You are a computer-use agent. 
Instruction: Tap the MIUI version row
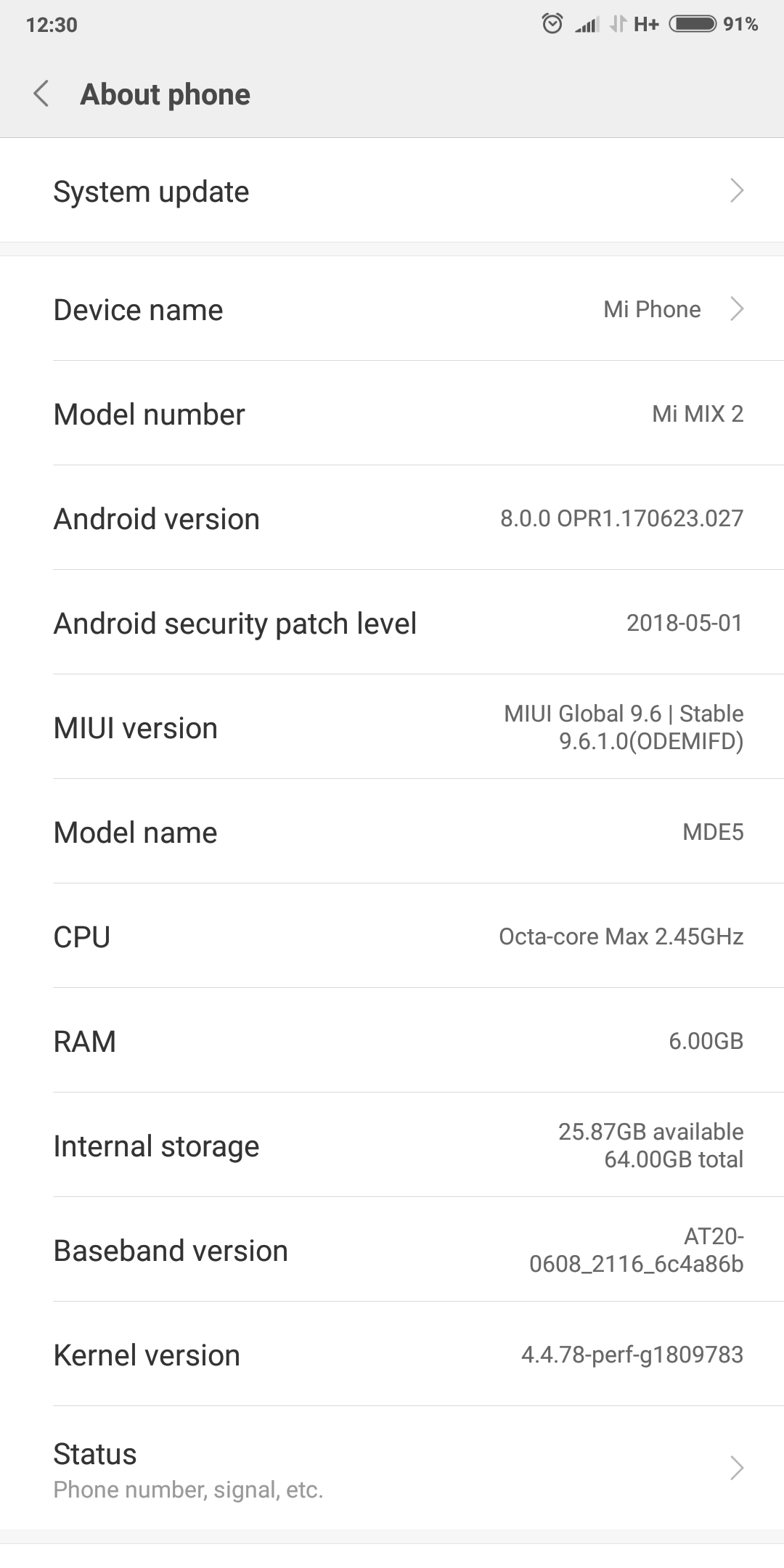click(392, 727)
